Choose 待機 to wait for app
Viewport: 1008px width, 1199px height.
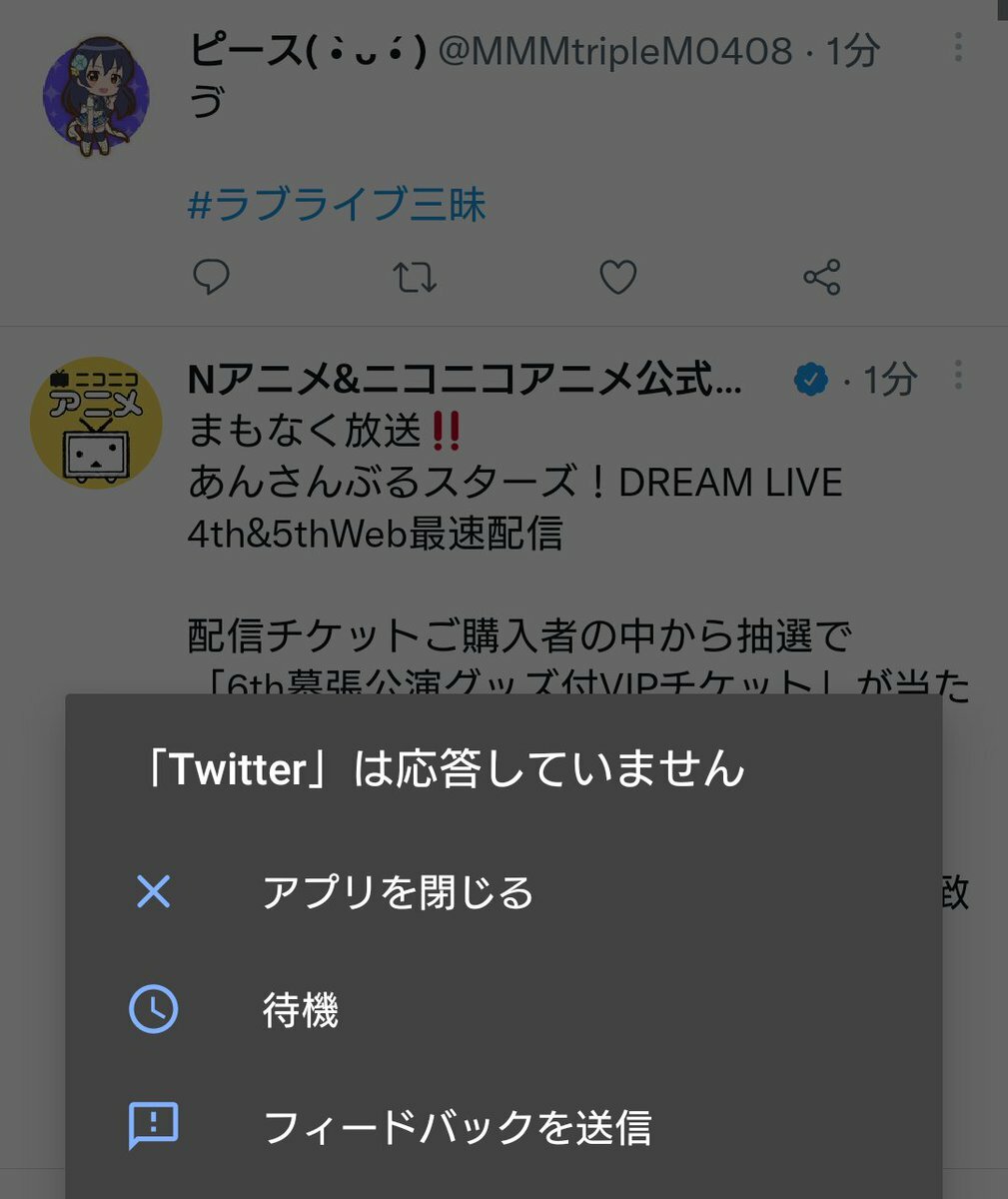(300, 1010)
